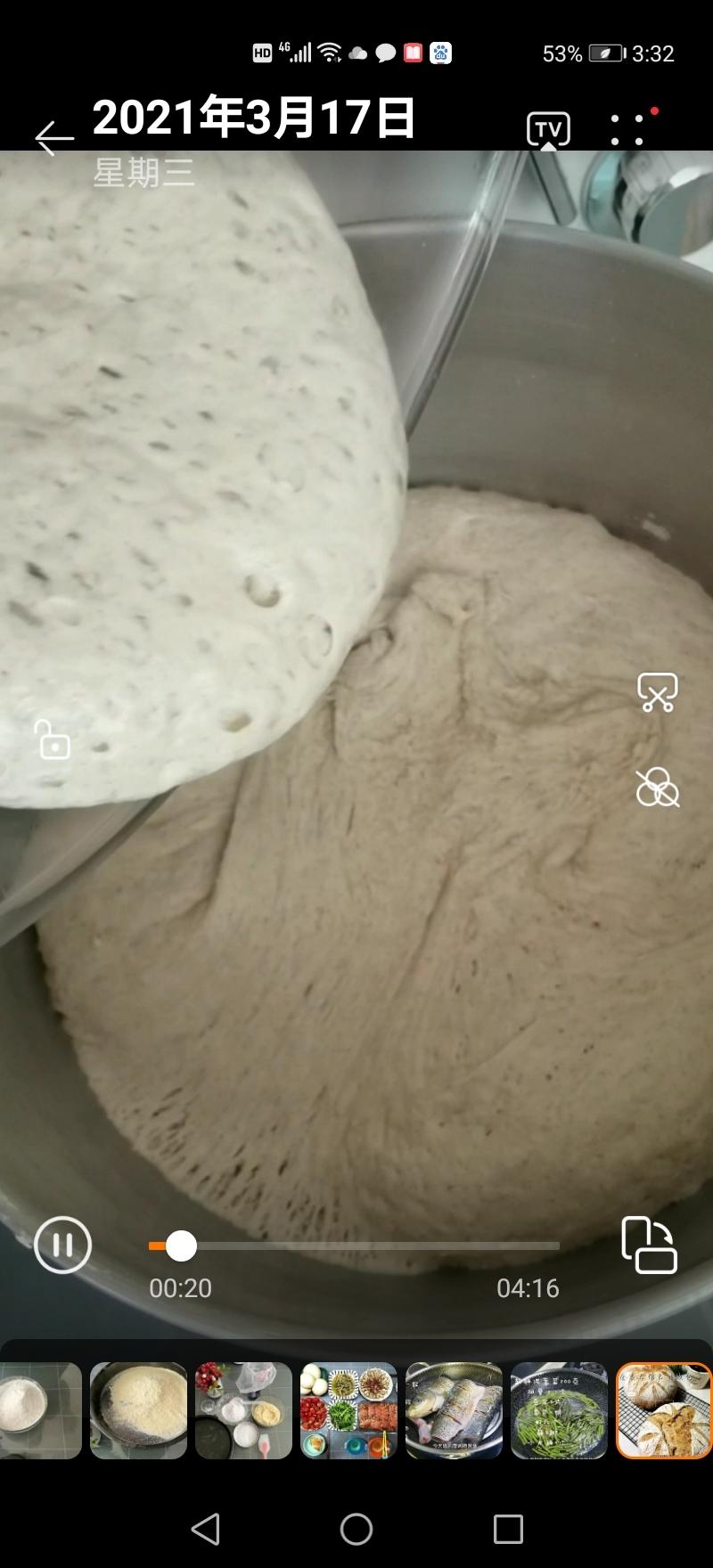This screenshot has width=713, height=1568.
Task: Select the fish dish thumbnail in filmstrip
Action: (x=453, y=1410)
